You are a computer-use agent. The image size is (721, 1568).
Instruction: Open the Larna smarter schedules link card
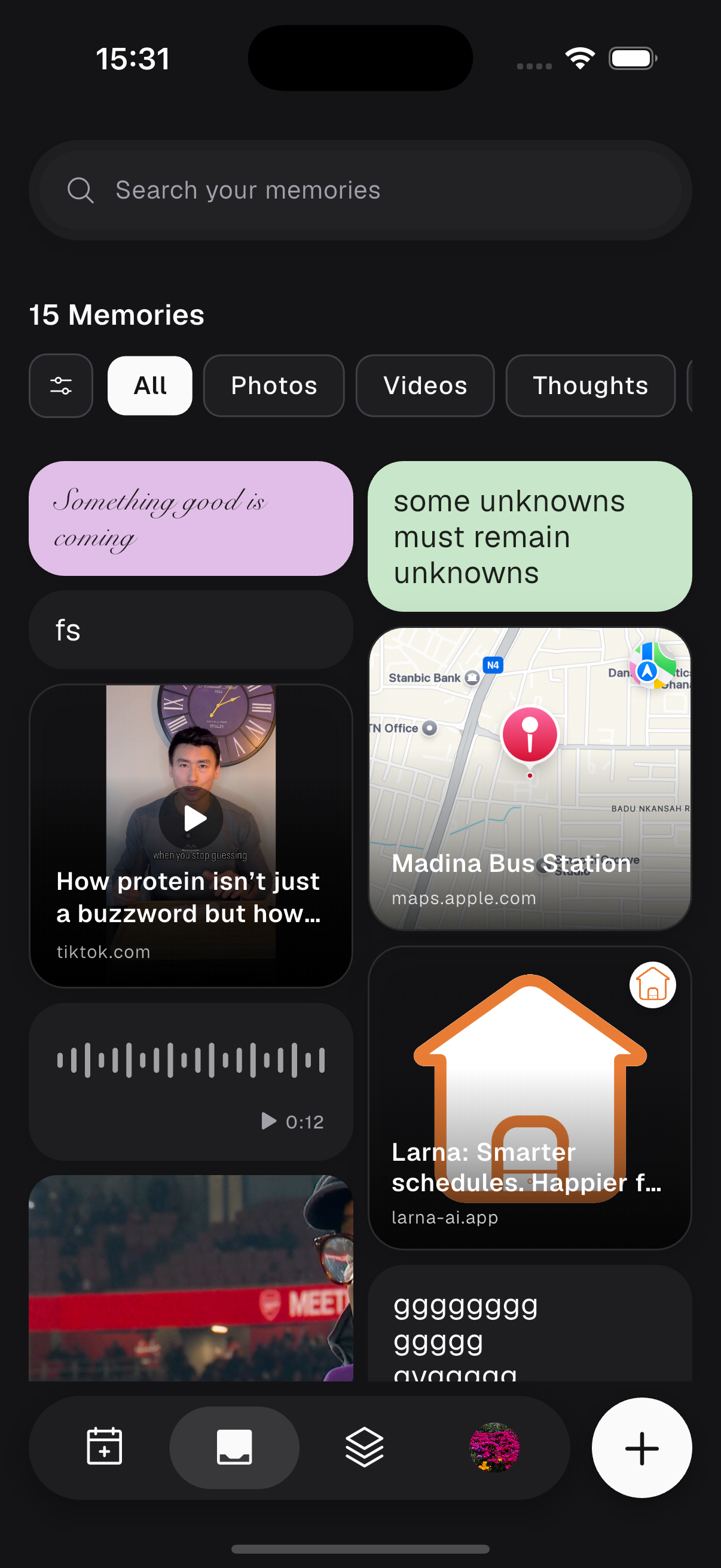(x=529, y=1097)
